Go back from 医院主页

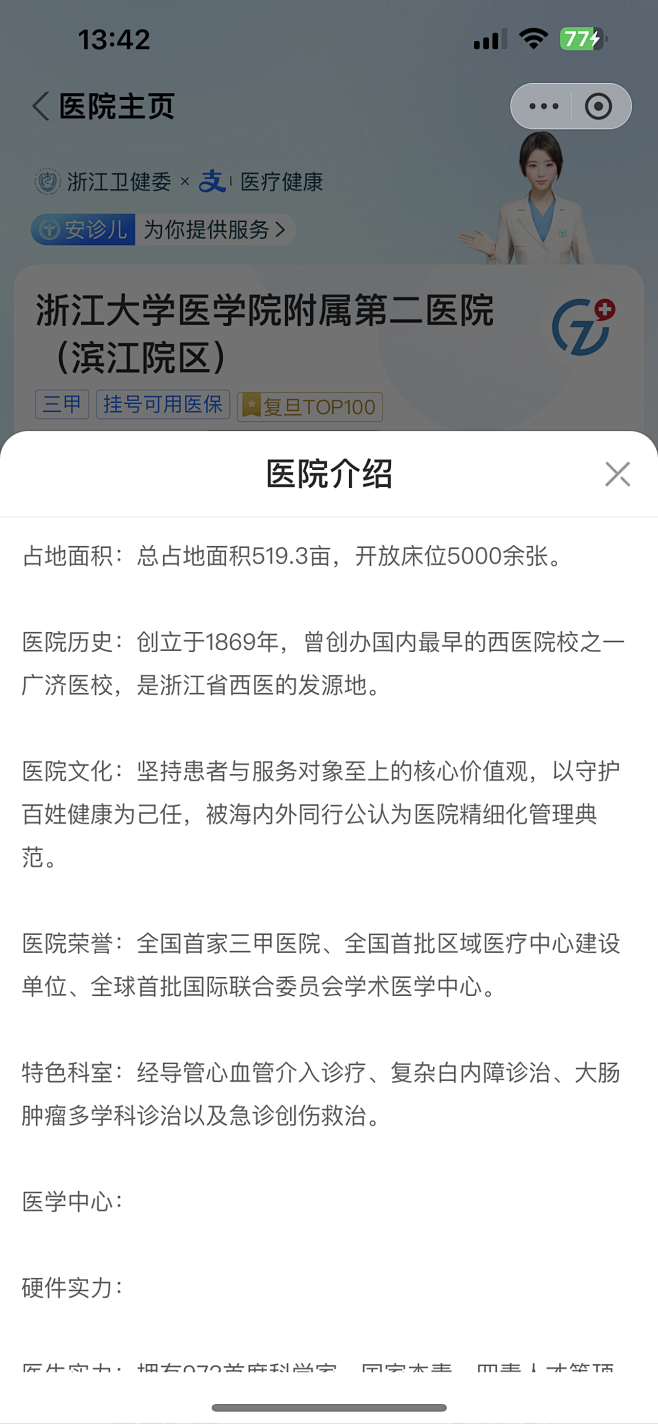(x=41, y=107)
